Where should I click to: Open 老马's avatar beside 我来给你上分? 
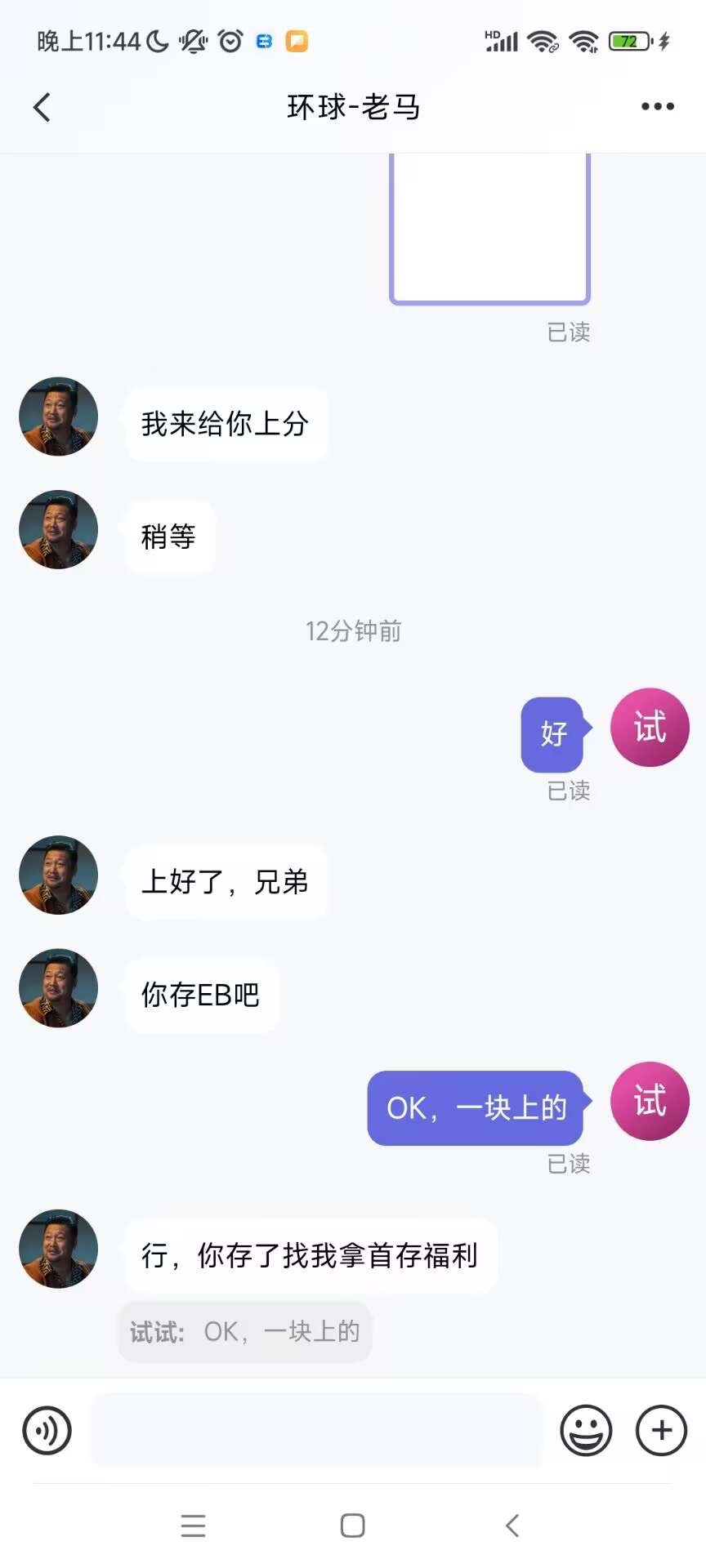coord(59,416)
